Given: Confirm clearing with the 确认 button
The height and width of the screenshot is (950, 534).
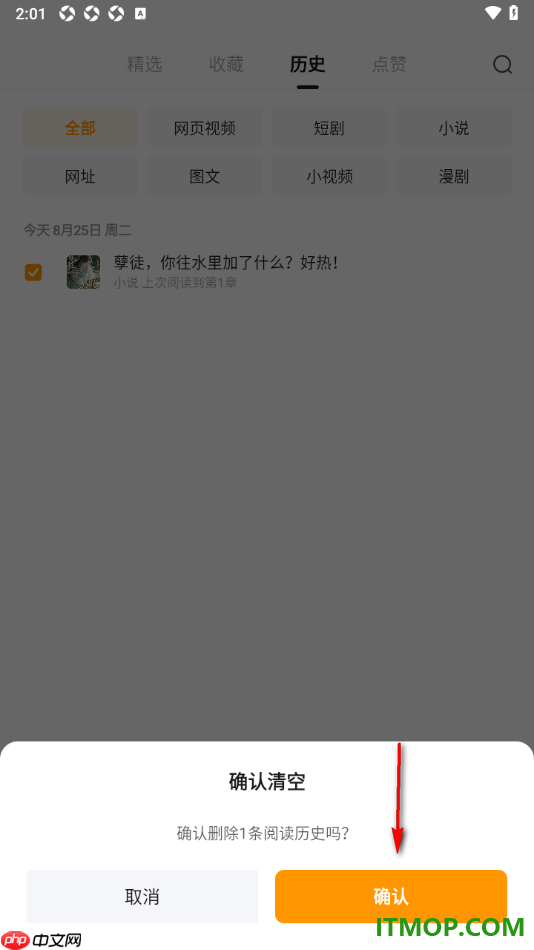Looking at the screenshot, I should 391,896.
